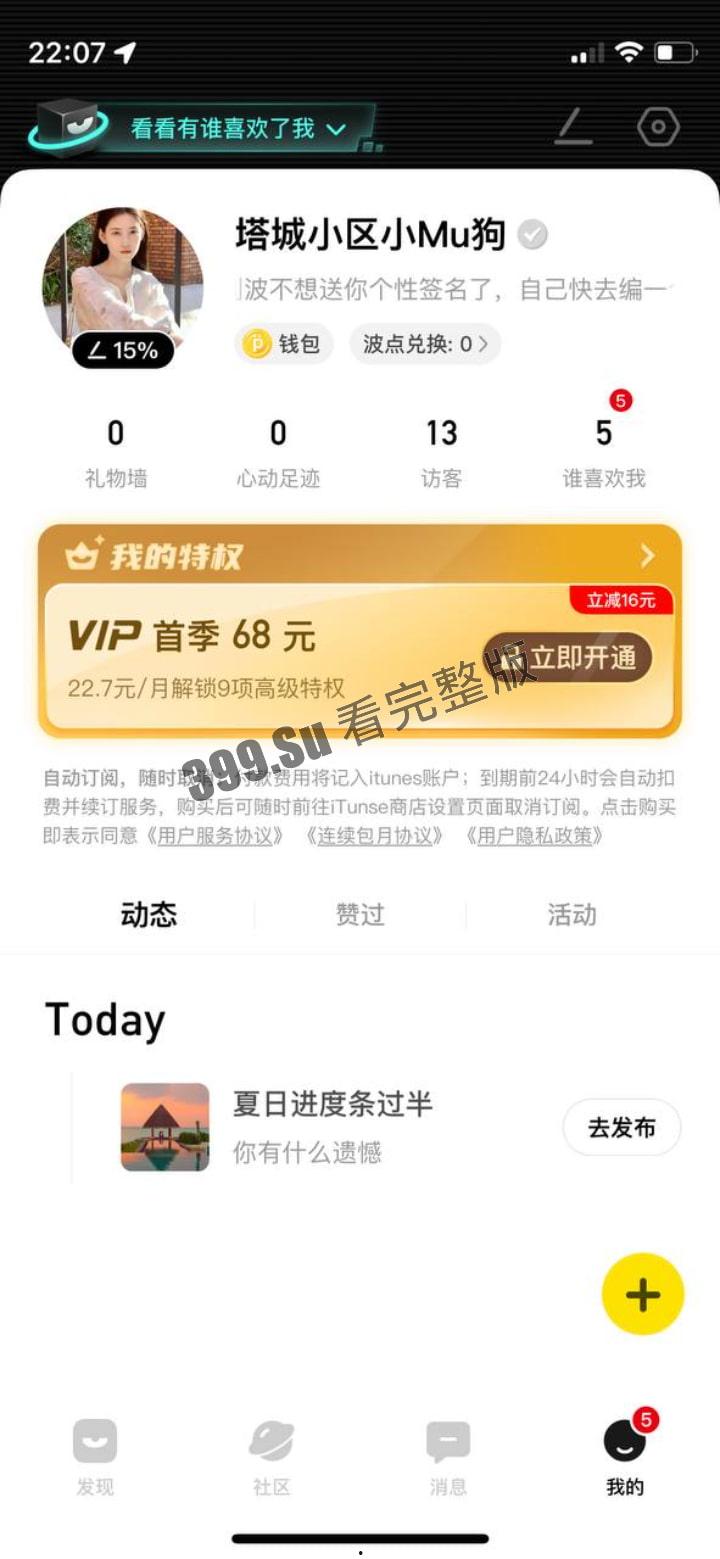The image size is (720, 1559).
Task: Open the 夏日进度条过半 post thumbnail
Action: click(x=164, y=1127)
